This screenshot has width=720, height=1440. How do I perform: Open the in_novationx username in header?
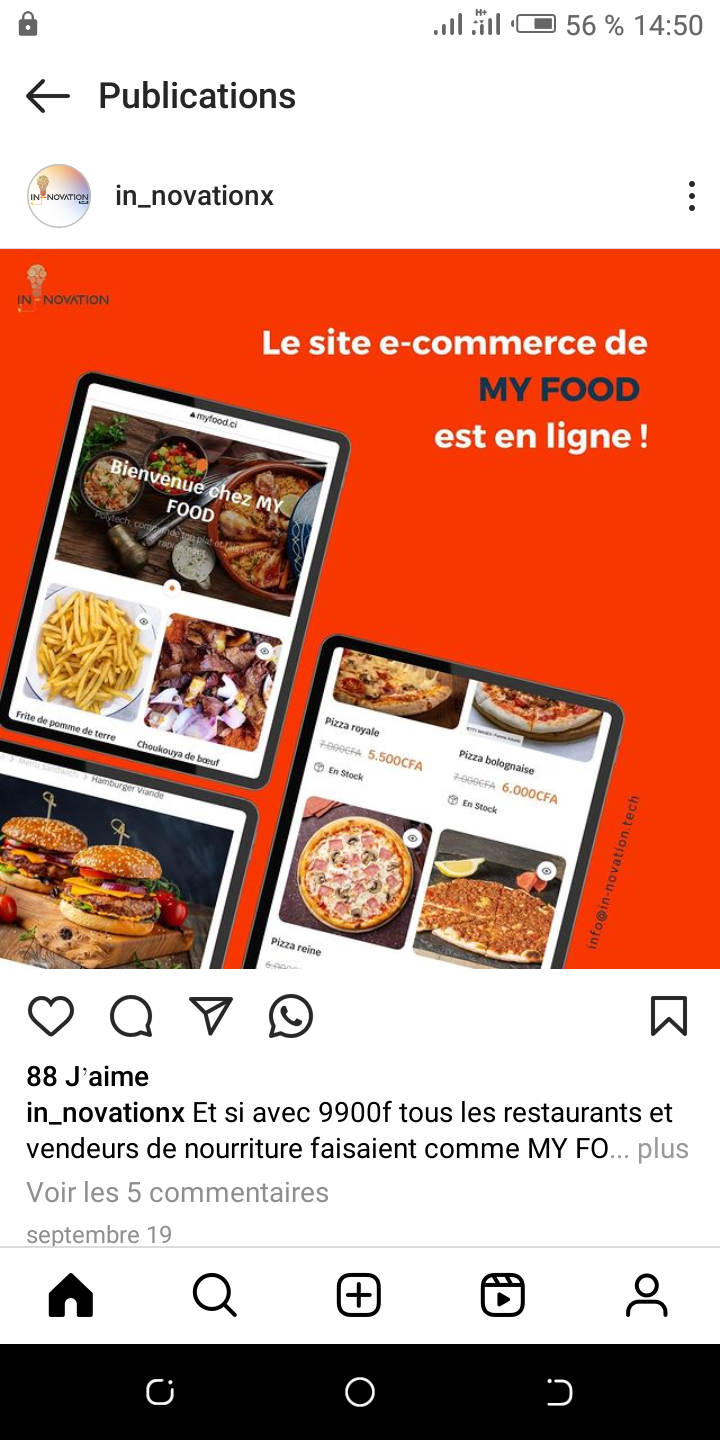coord(194,196)
